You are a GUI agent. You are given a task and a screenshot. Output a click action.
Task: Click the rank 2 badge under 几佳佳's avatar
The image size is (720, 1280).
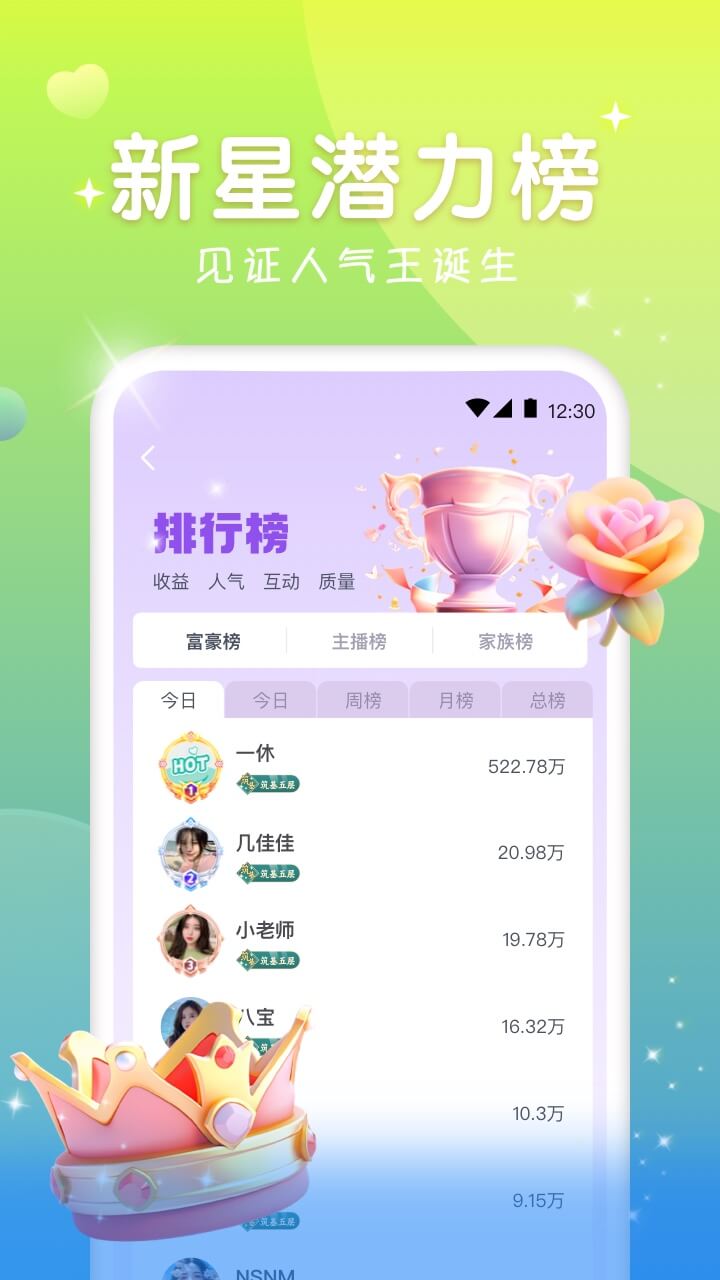point(191,878)
